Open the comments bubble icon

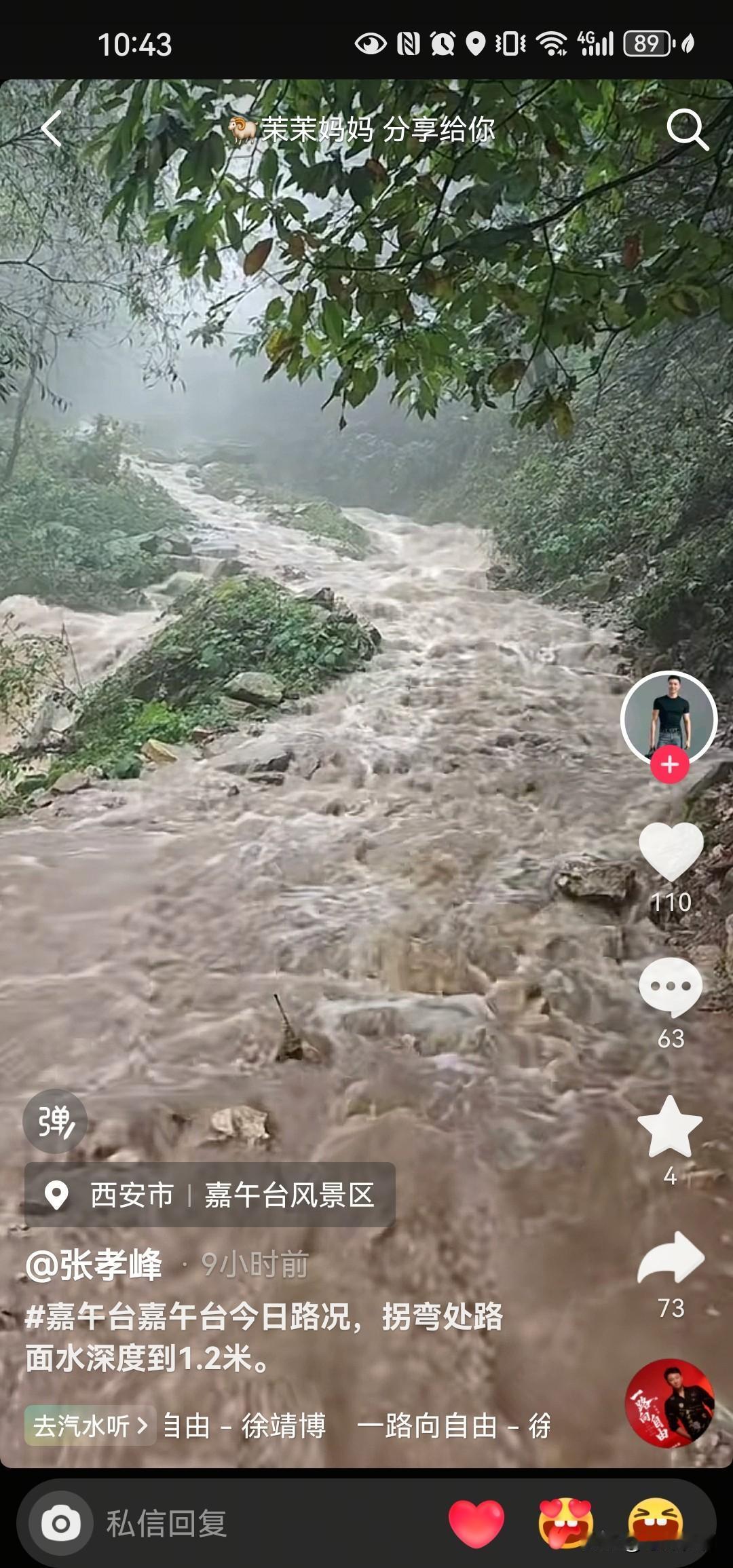671,986
